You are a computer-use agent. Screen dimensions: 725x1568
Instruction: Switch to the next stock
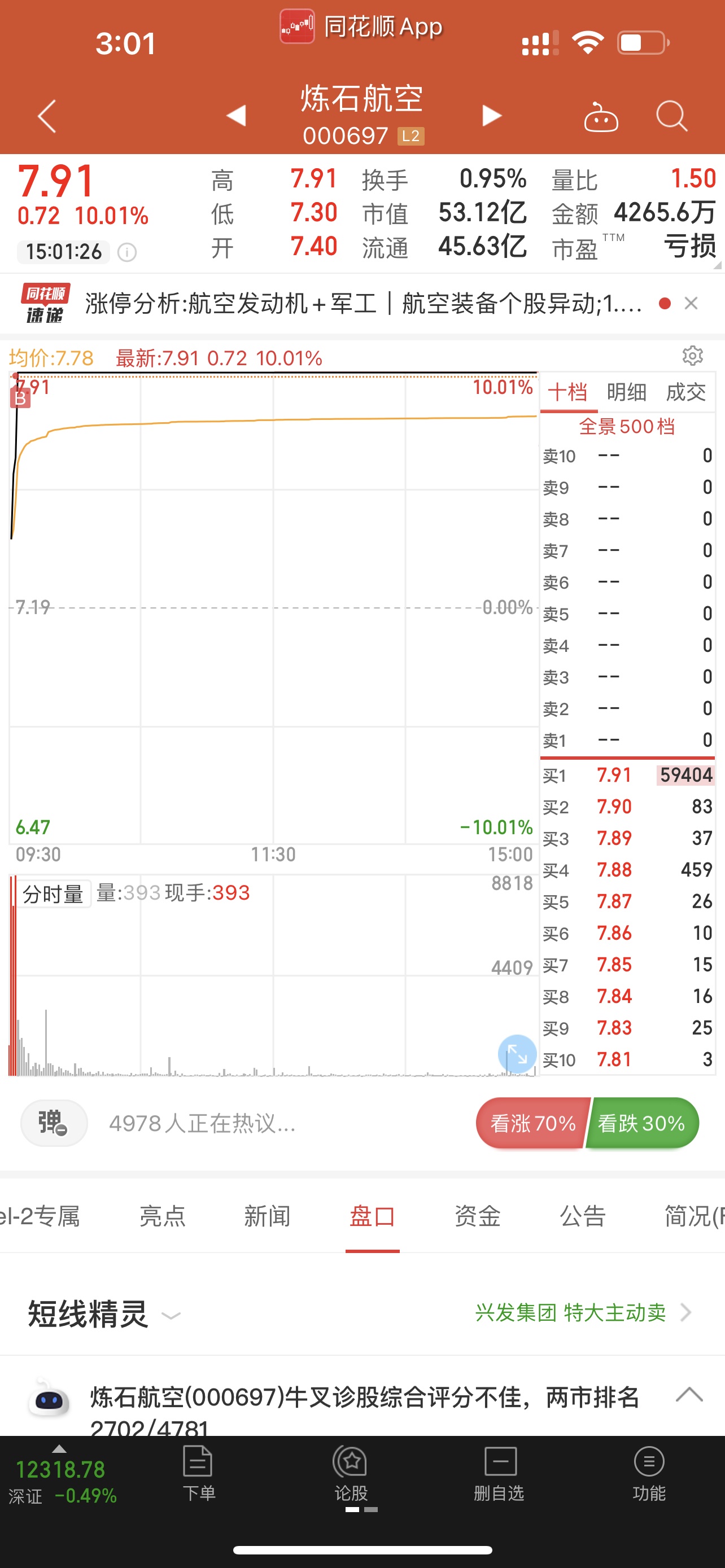[491, 115]
